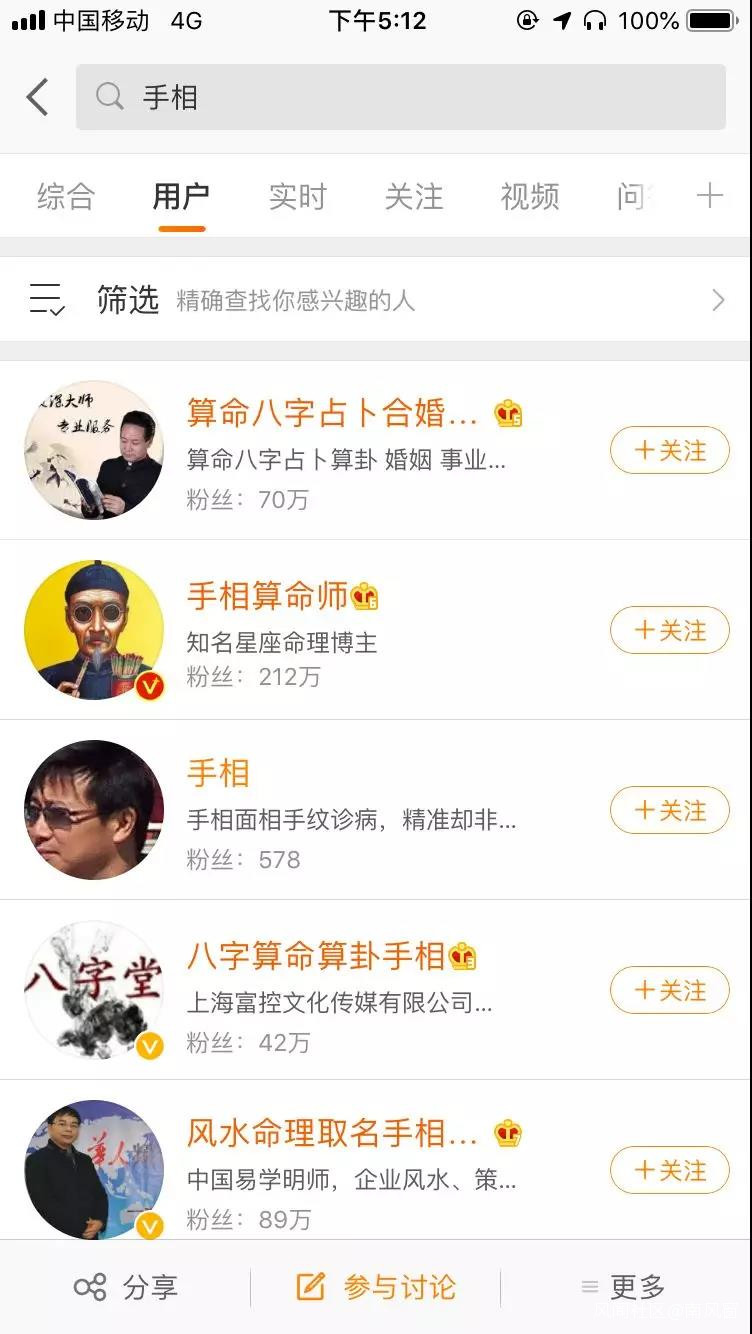Switch to the 综合 tab
Viewport: 752px width, 1334px height.
pyautogui.click(x=65, y=196)
